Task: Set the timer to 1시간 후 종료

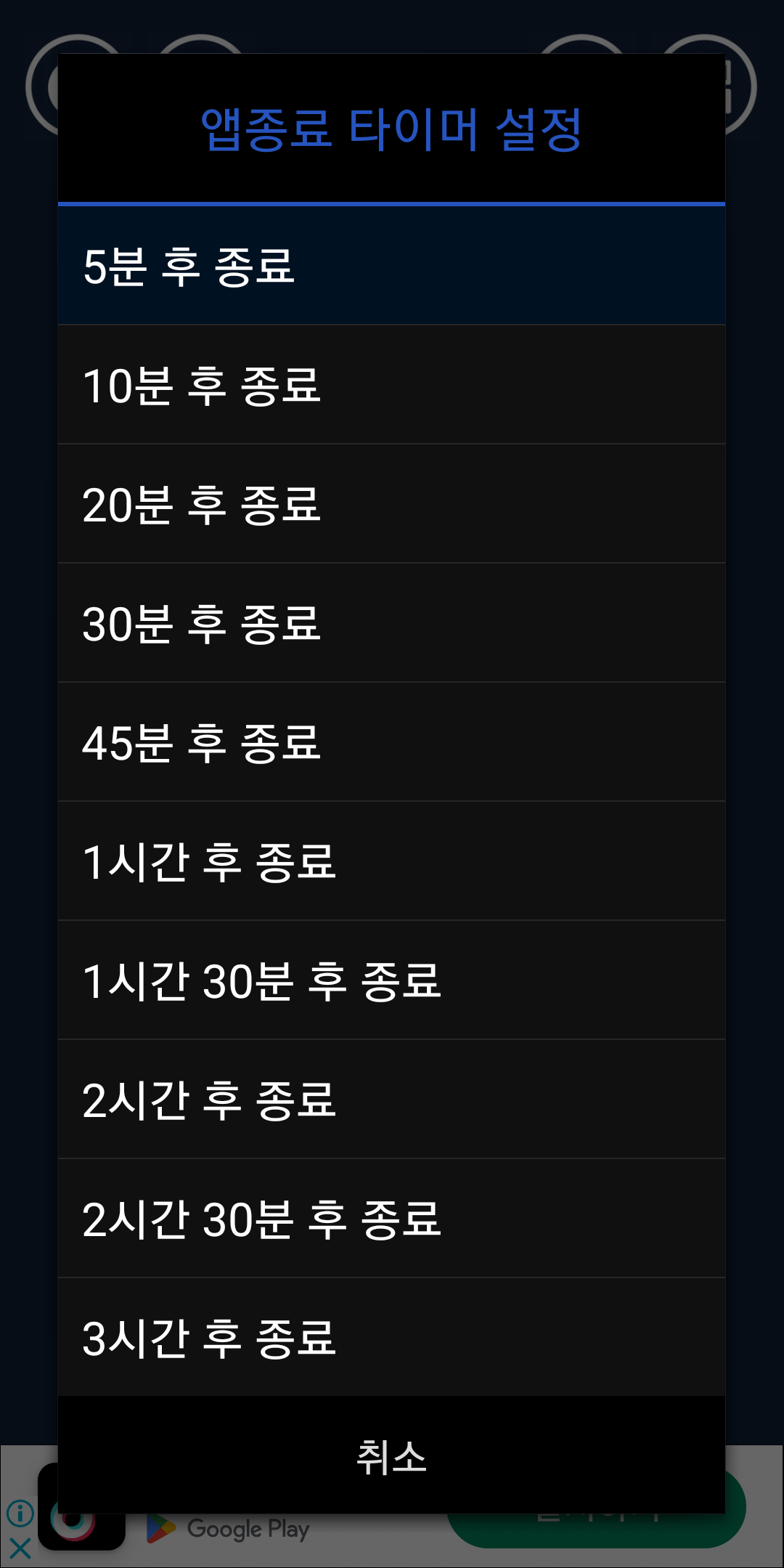Action: click(x=392, y=861)
